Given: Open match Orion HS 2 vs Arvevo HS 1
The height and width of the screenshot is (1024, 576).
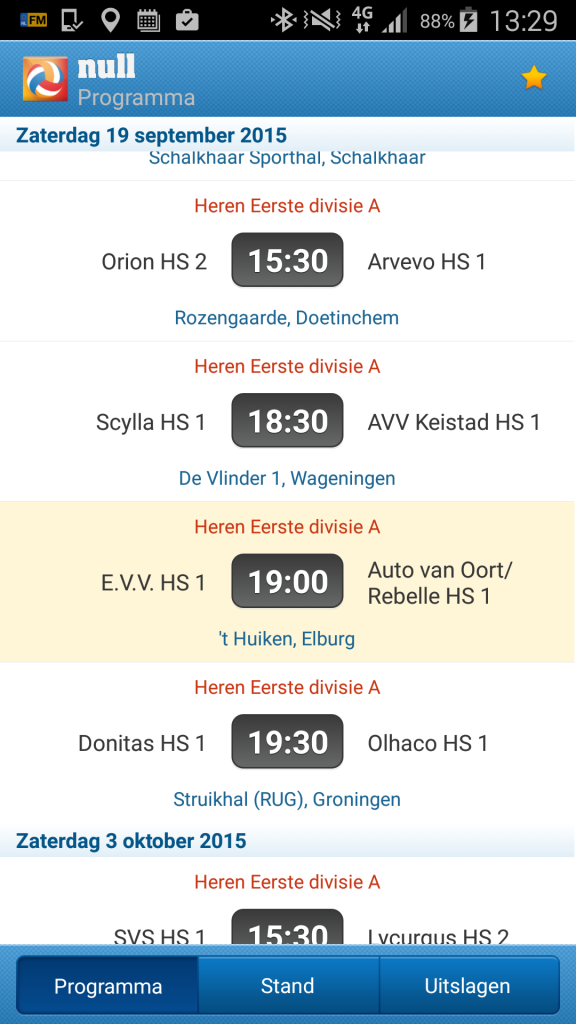Looking at the screenshot, I should pos(288,261).
